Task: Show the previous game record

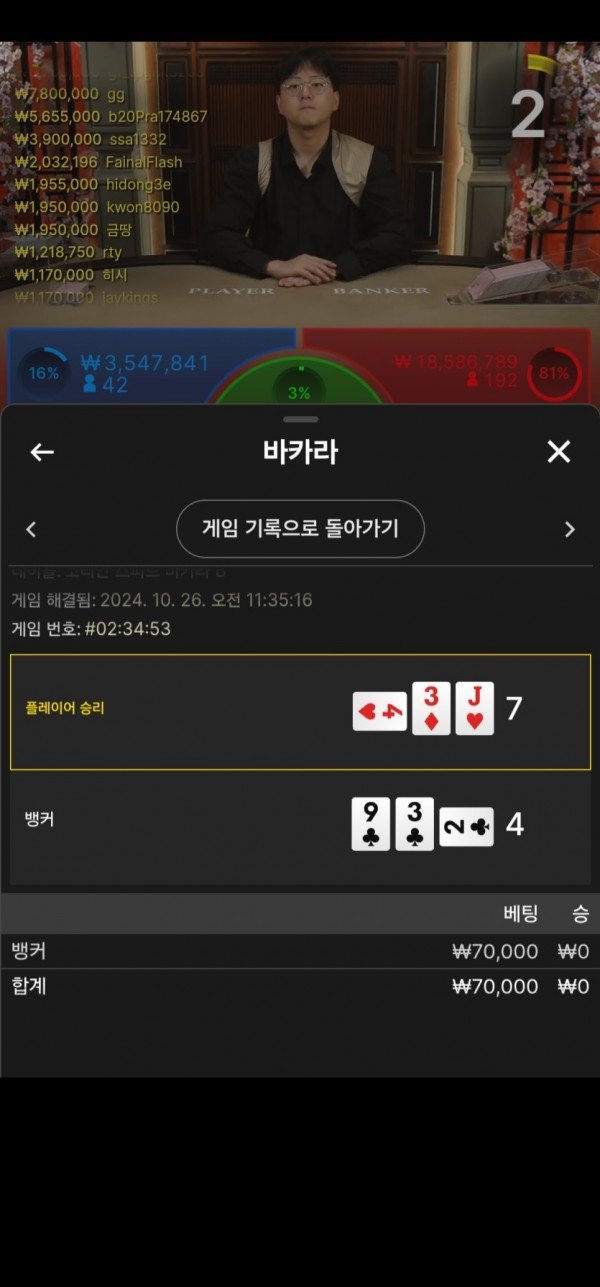Action: (x=31, y=529)
